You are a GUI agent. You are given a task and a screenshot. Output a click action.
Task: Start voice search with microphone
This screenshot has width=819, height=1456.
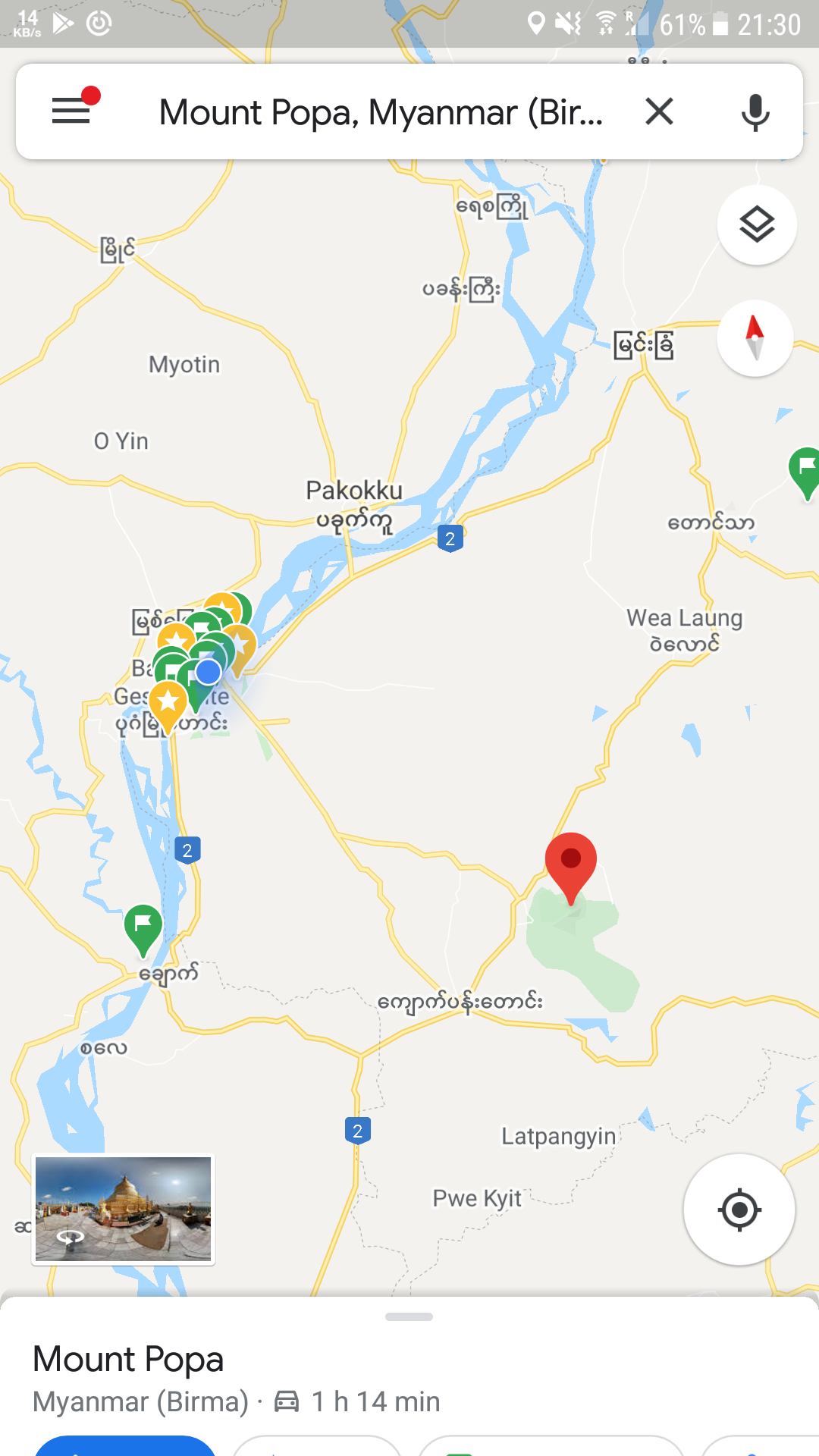coord(755,111)
